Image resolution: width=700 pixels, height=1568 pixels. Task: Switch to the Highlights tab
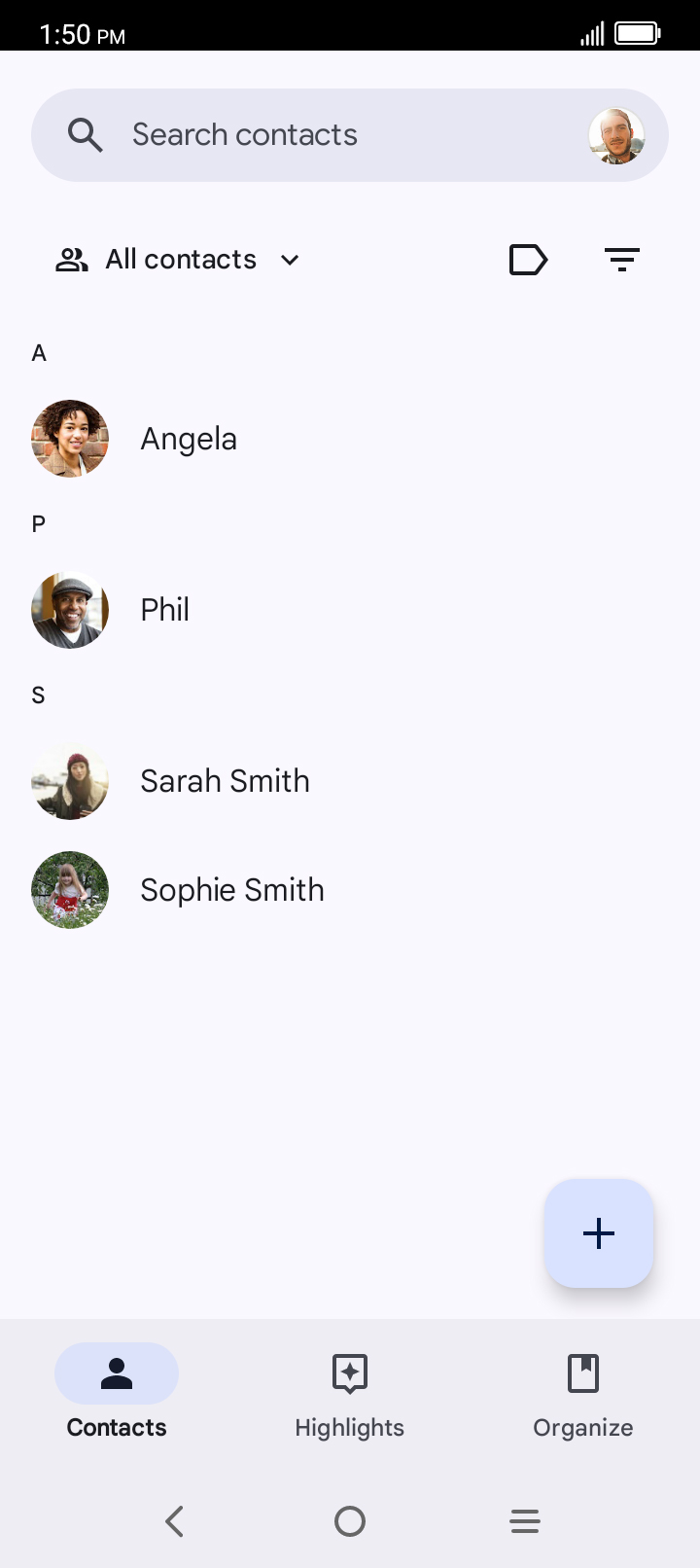(350, 1395)
